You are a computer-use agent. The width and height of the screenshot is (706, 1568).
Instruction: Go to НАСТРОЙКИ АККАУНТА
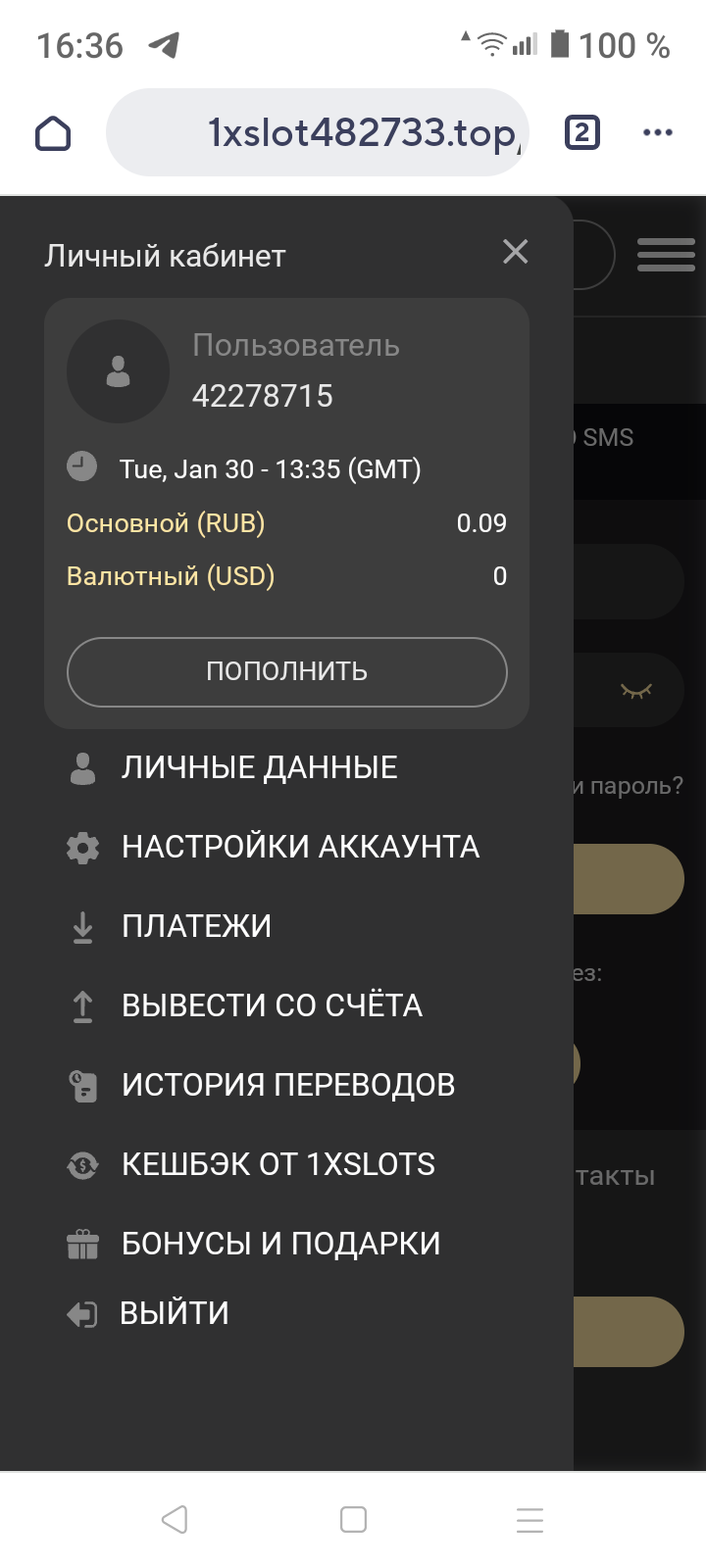click(300, 847)
